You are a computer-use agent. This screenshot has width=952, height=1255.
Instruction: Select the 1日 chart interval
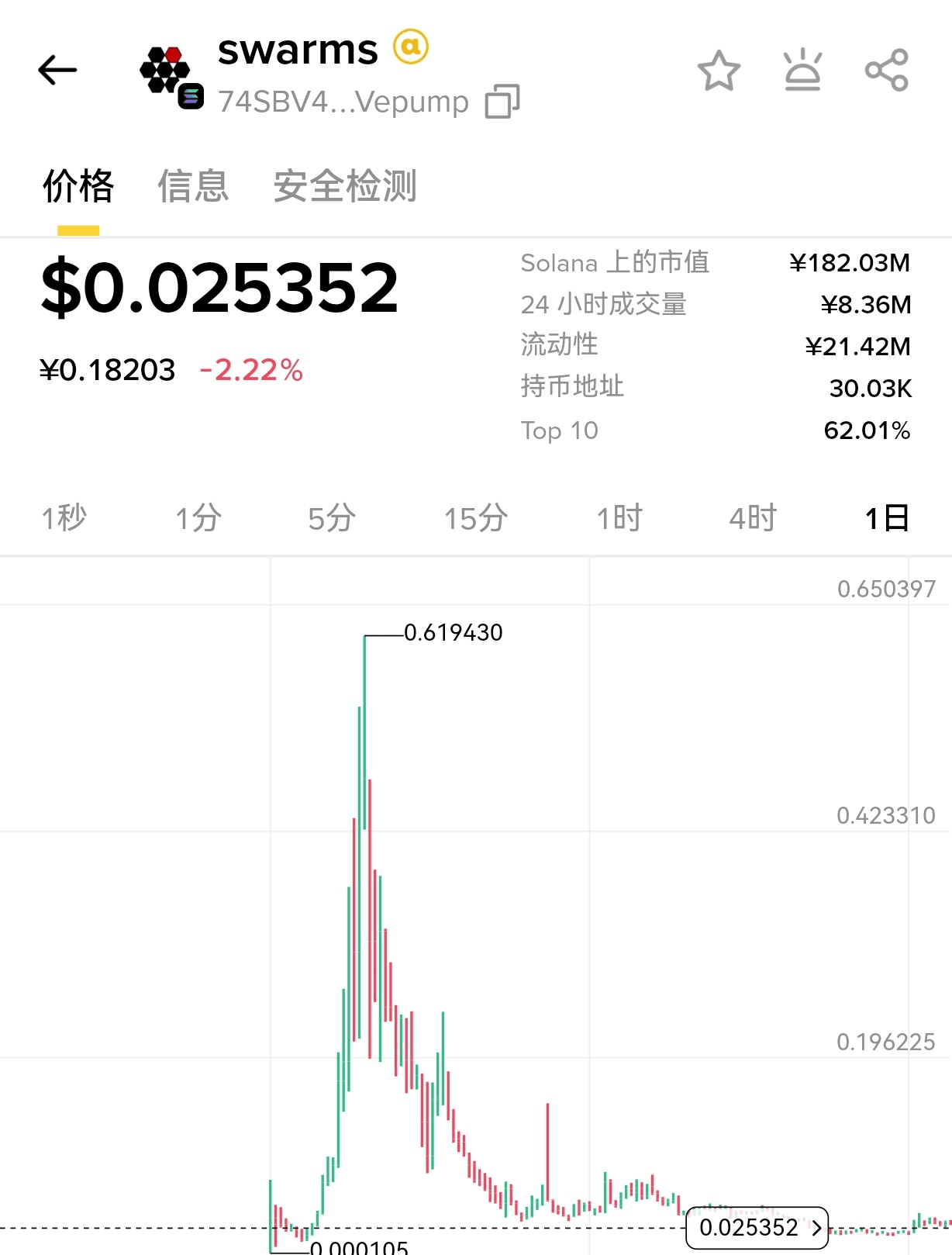click(887, 518)
